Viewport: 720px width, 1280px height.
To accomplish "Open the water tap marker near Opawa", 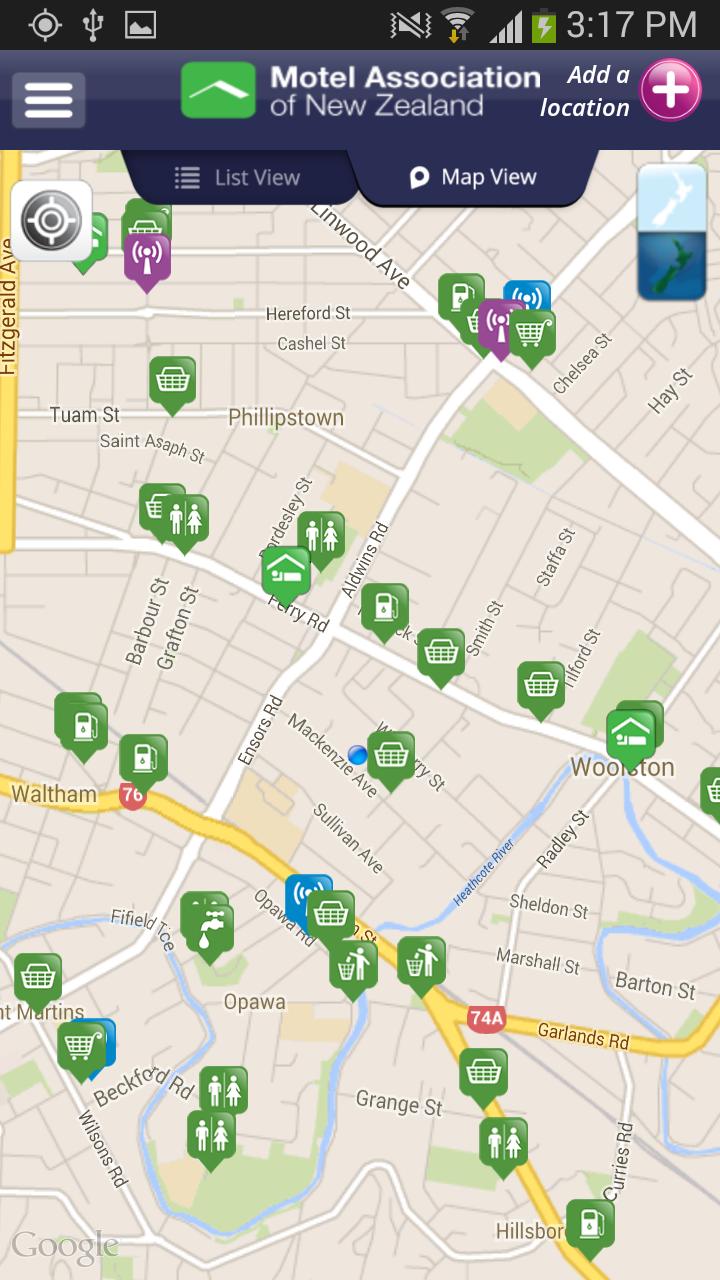I will pos(211,929).
